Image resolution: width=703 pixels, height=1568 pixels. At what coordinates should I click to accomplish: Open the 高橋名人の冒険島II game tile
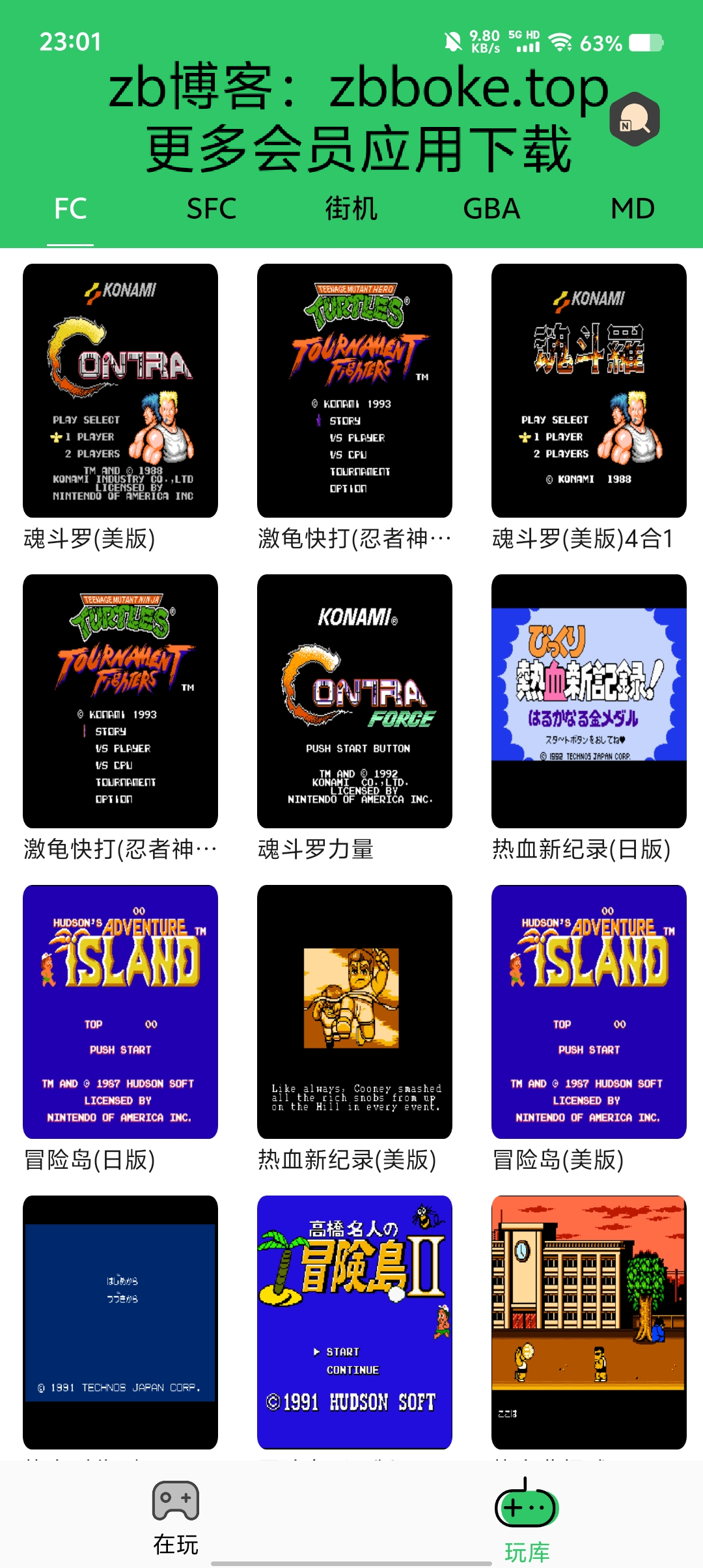click(x=355, y=1323)
